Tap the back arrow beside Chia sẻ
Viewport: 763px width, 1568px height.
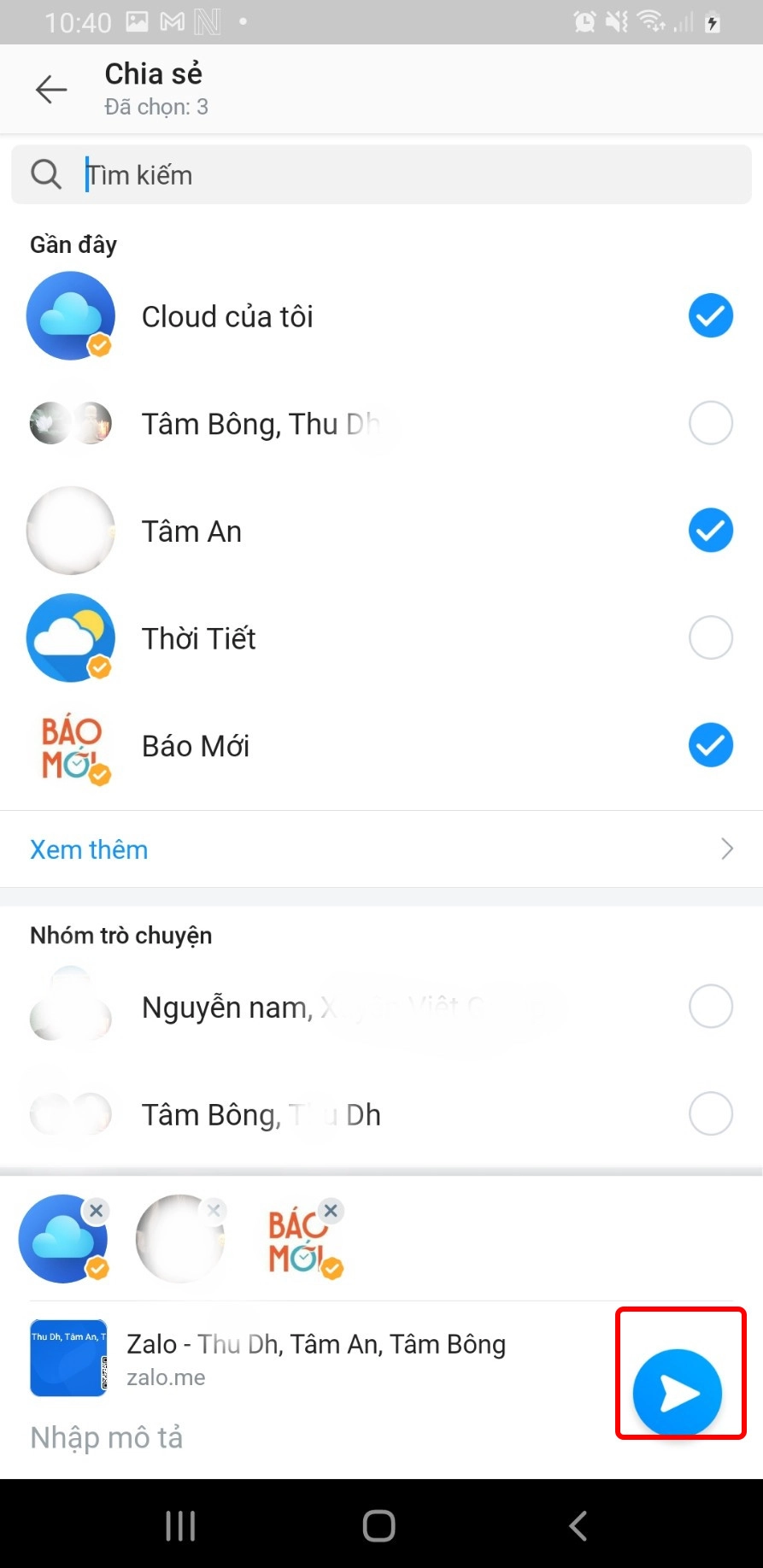(50, 89)
